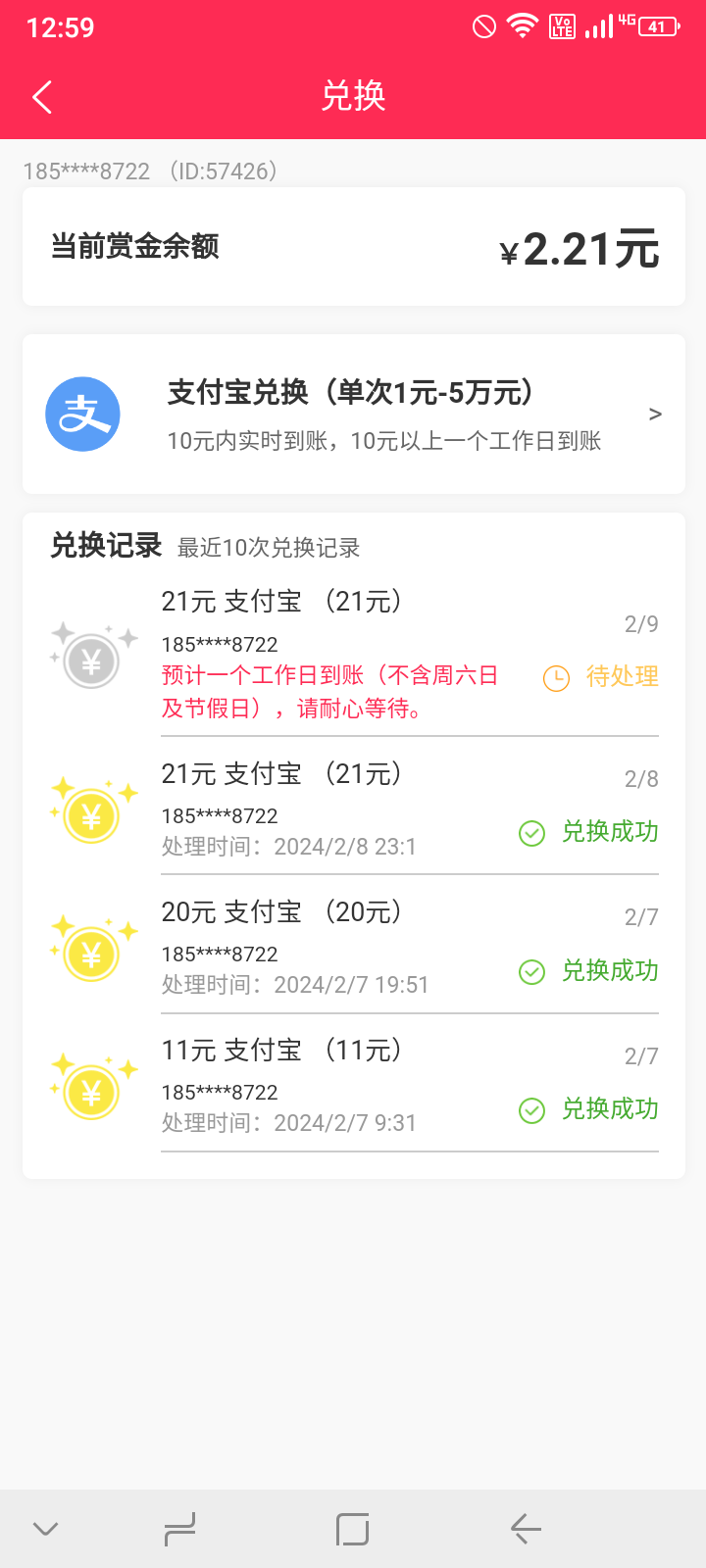706x1568 pixels.
Task: Open 支付宝兑换 redemption option
Action: point(354,415)
